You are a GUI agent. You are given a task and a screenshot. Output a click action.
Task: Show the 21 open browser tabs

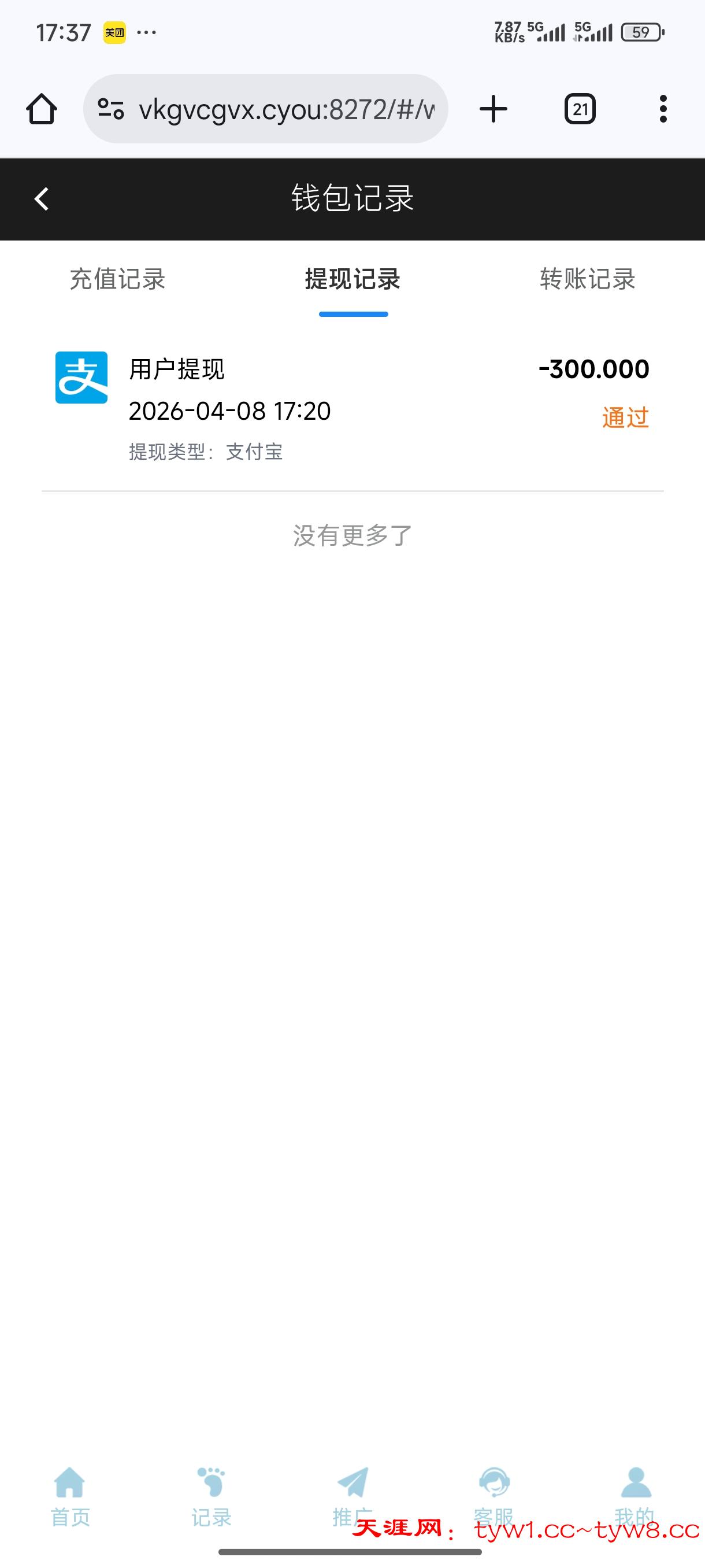coord(580,110)
